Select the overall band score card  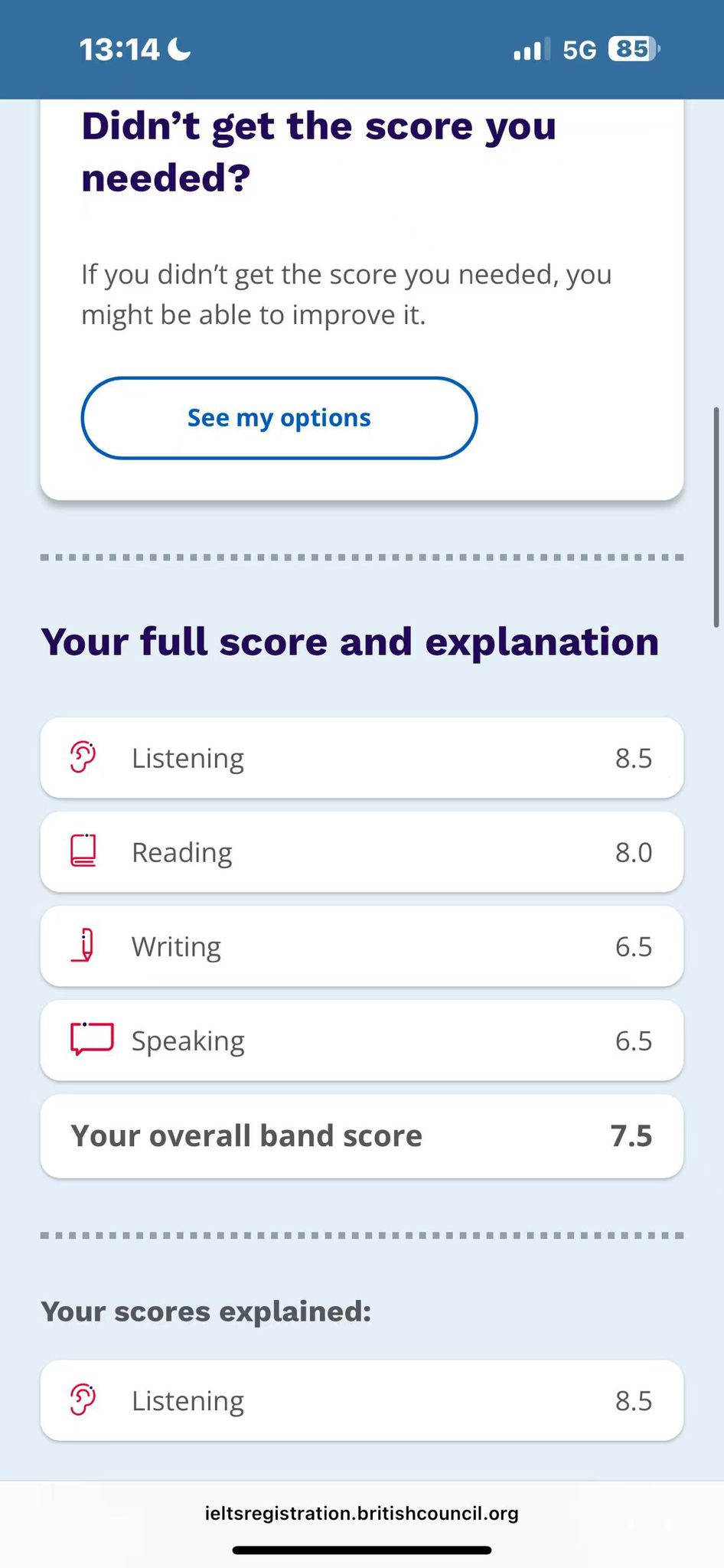coord(361,1135)
